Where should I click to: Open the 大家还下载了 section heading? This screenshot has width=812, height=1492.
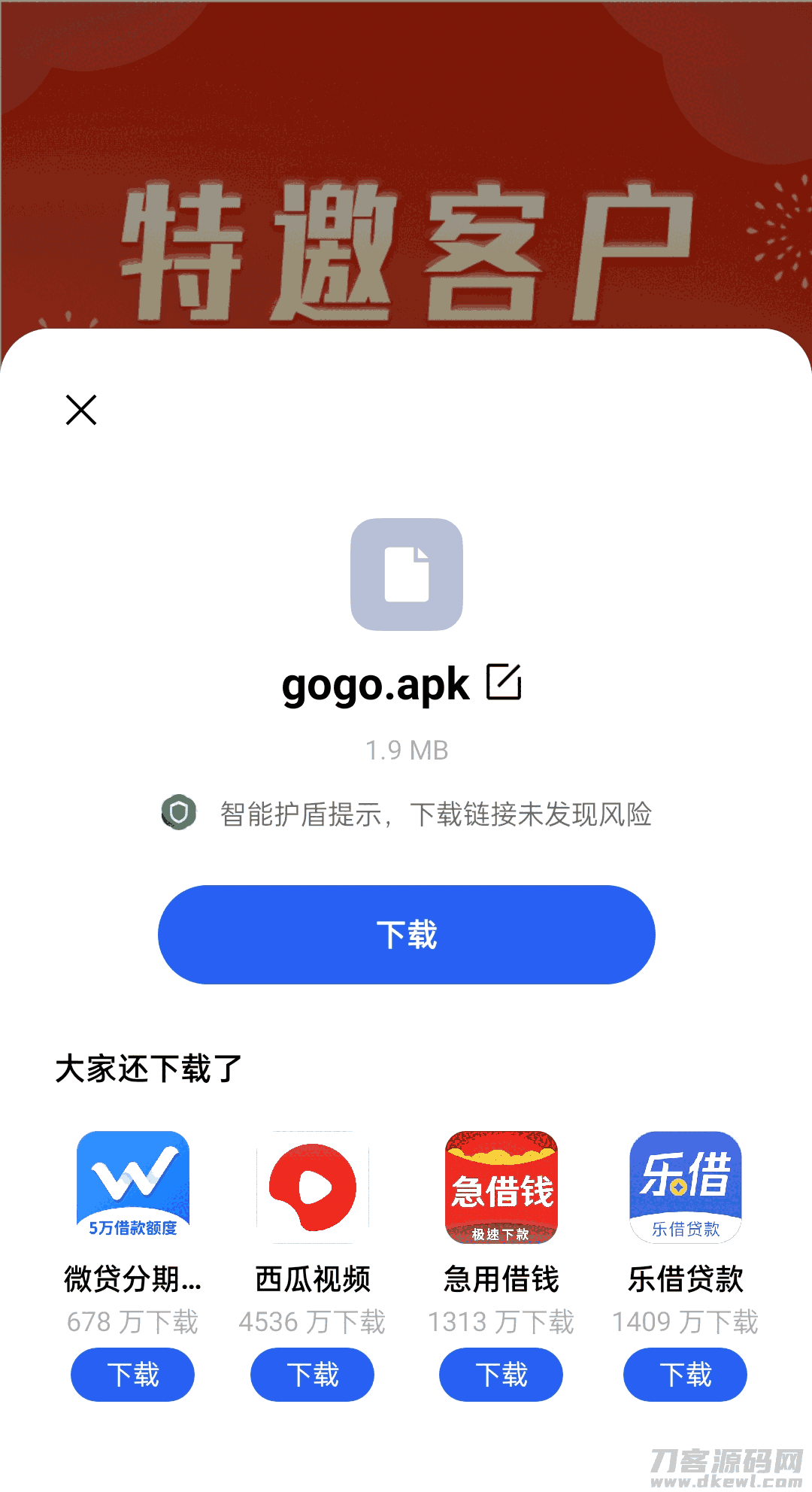click(147, 1069)
